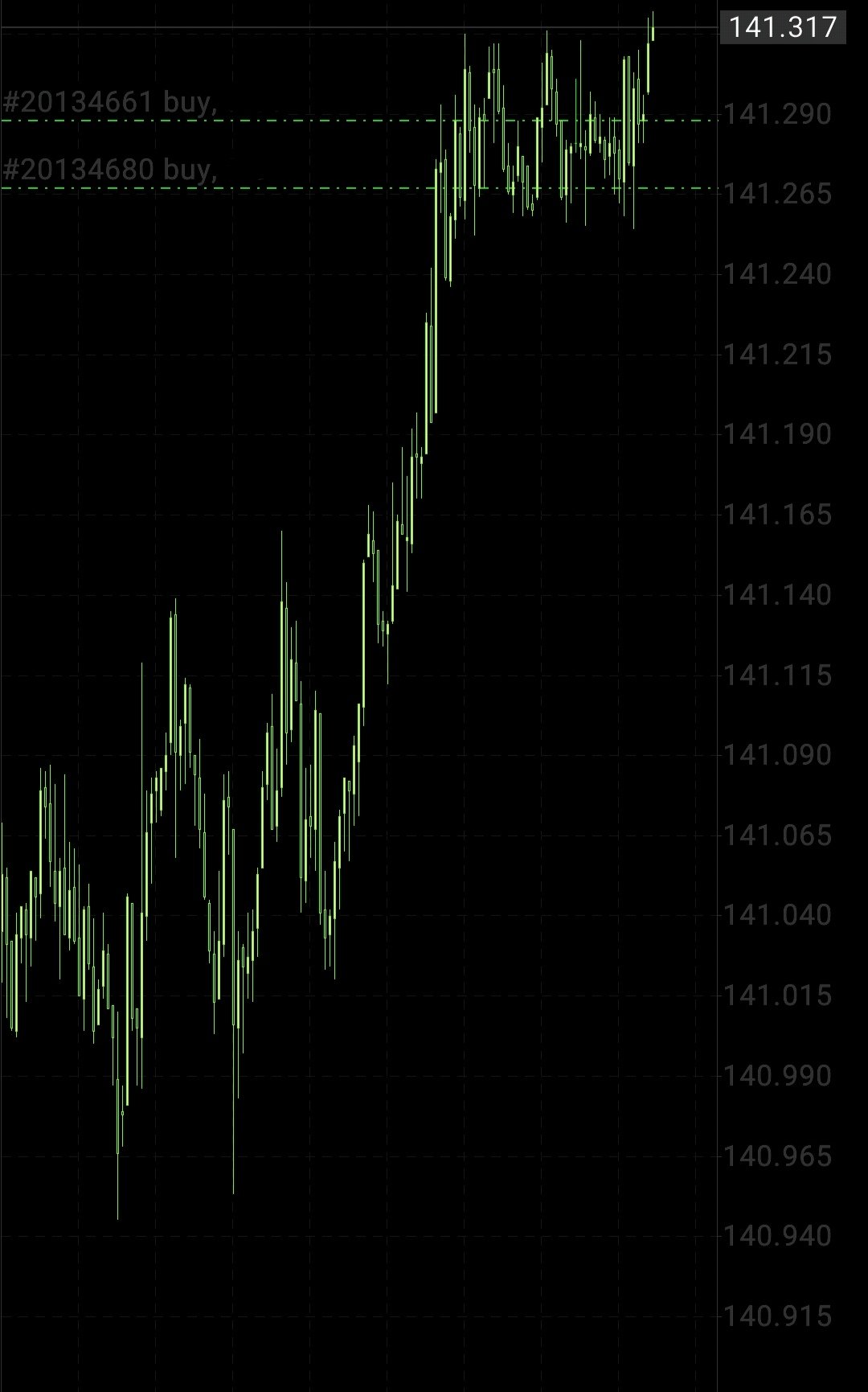This screenshot has width=868, height=1392.
Task: Select the #20134661 buy order line
Action: click(241, 121)
